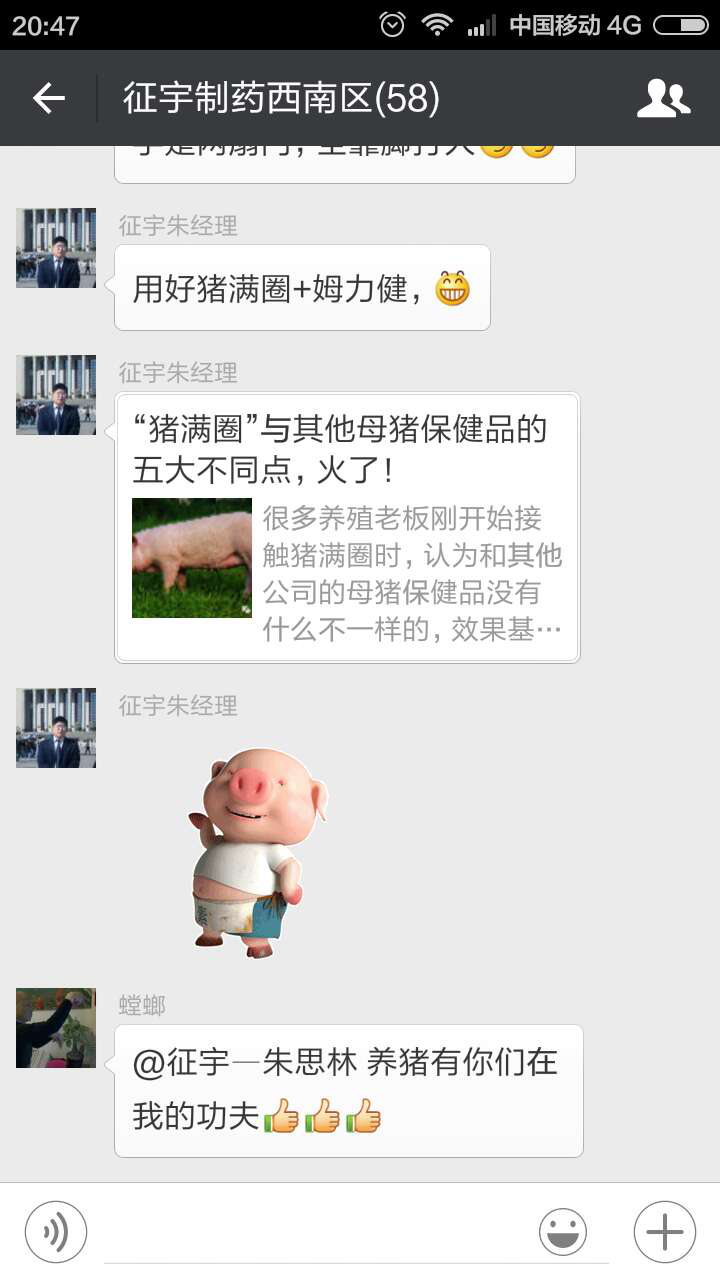The height and width of the screenshot is (1280, 720).
Task: Switch to voice message input
Action: pyautogui.click(x=56, y=1232)
